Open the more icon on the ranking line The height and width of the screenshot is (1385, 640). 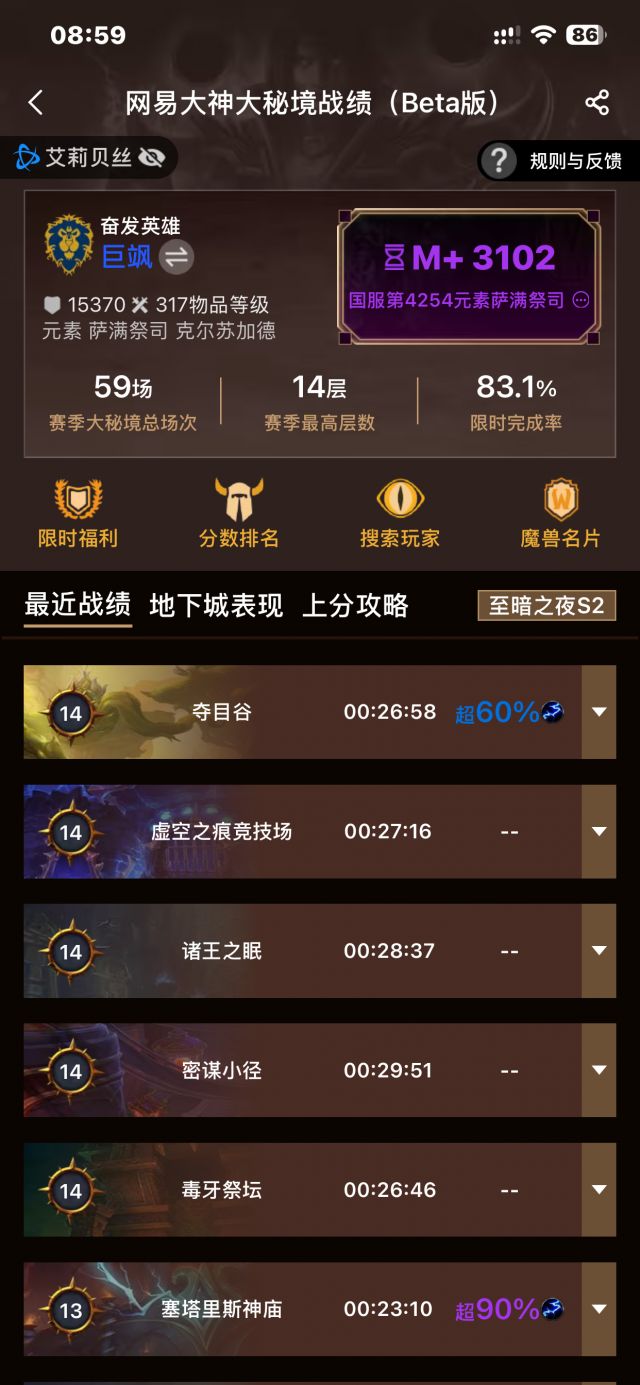click(x=580, y=300)
